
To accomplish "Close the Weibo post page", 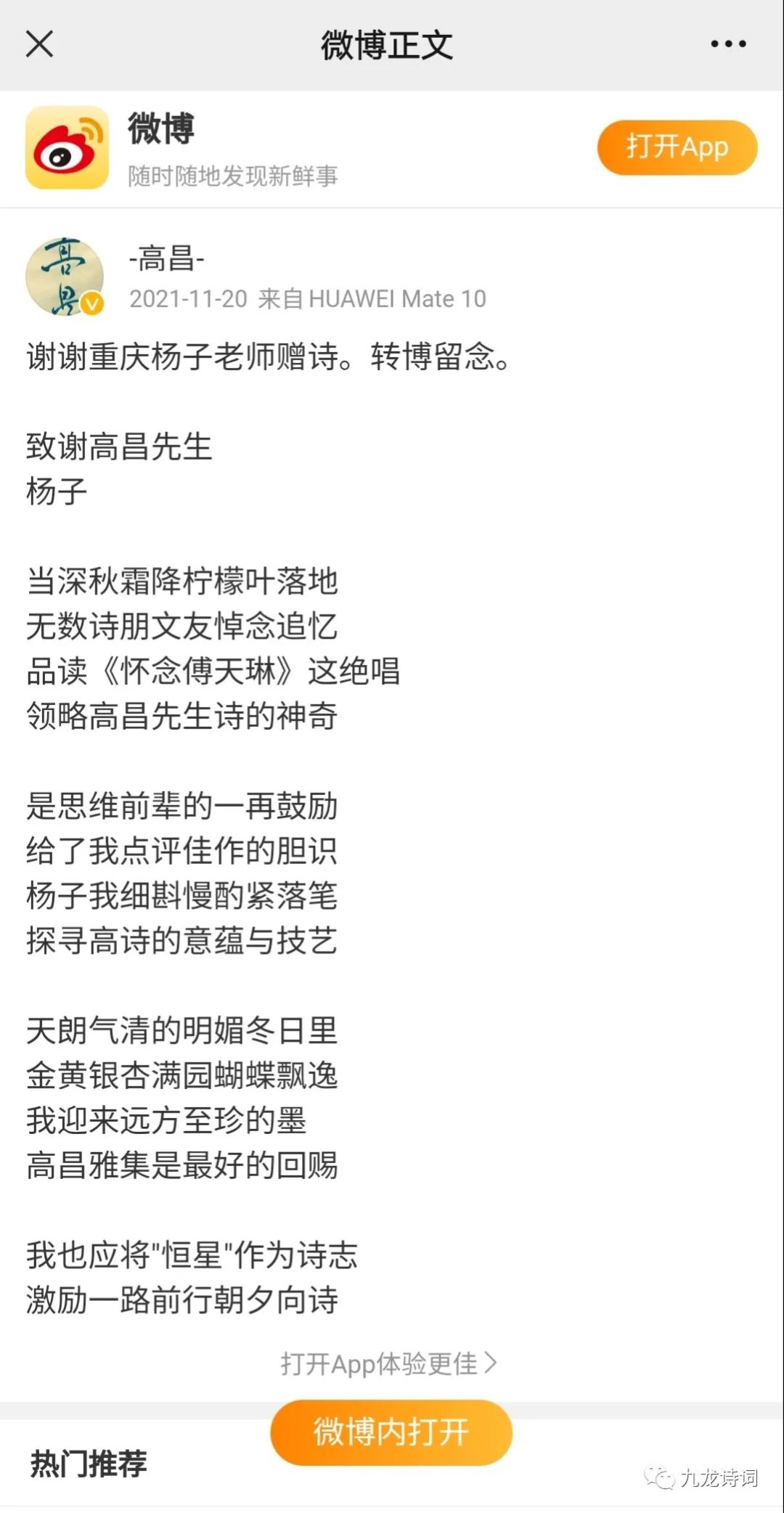I will coord(39,44).
